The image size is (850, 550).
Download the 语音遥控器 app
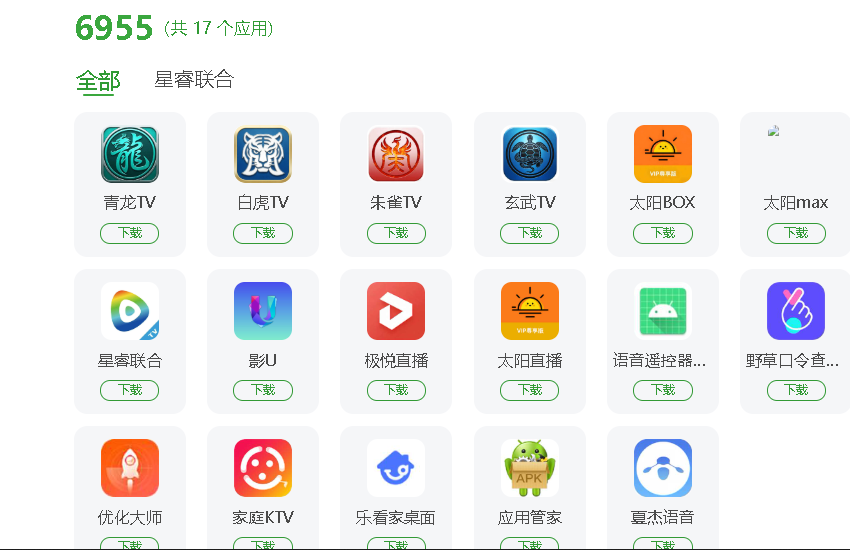[x=663, y=390]
